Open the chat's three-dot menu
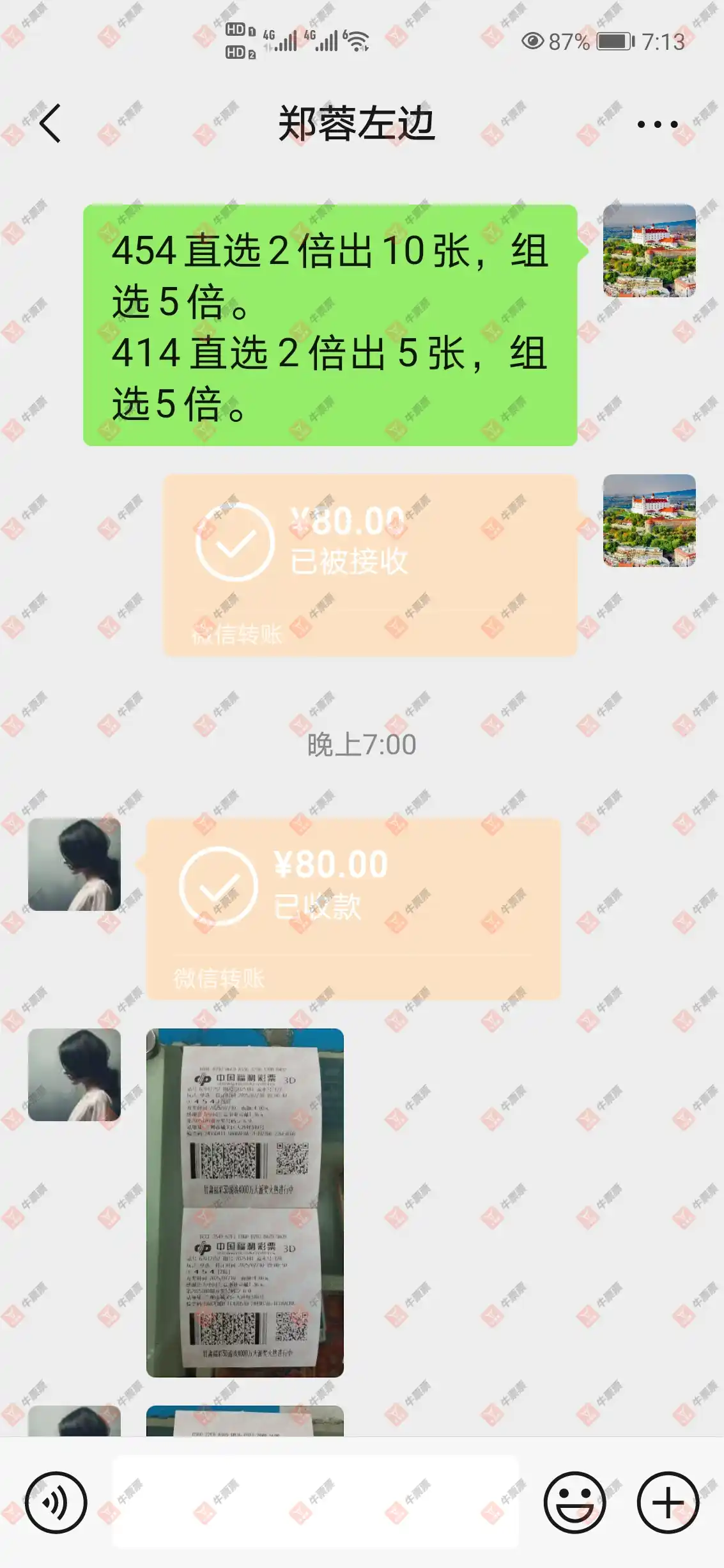Image resolution: width=724 pixels, height=1568 pixels. tap(658, 124)
